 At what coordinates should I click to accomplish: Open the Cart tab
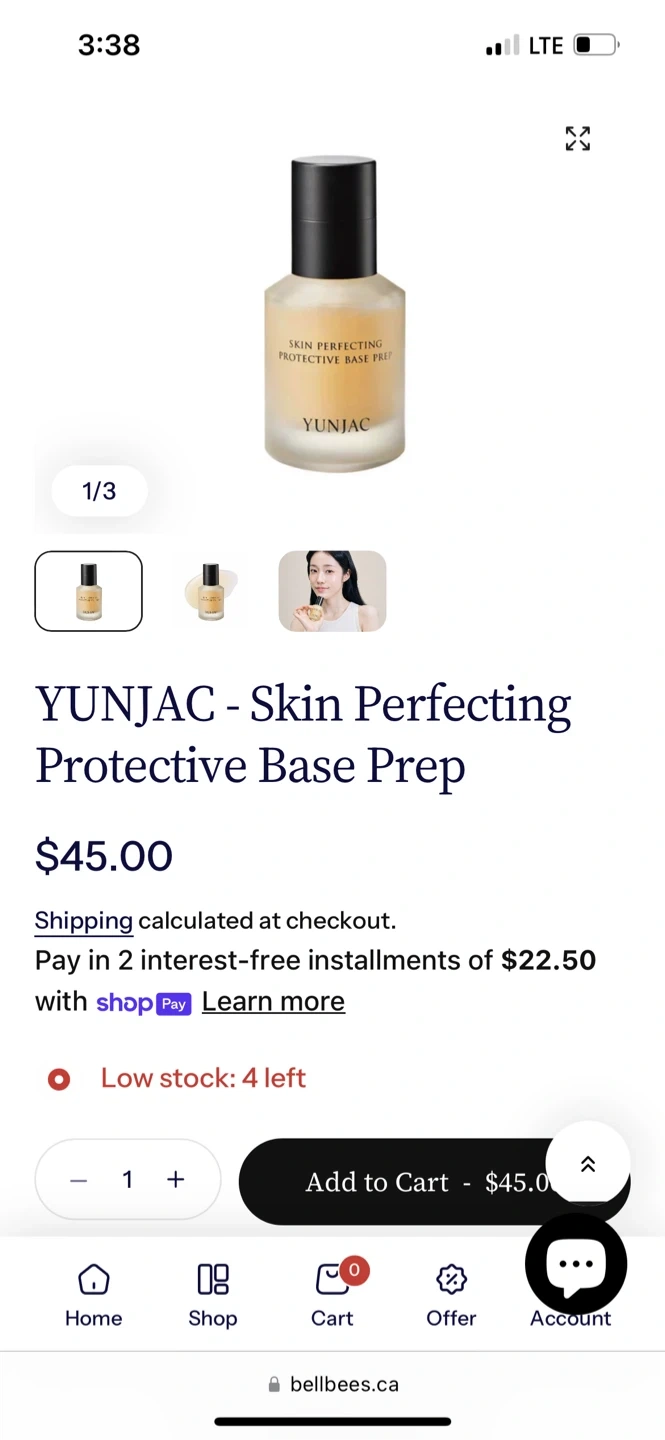(332, 1295)
